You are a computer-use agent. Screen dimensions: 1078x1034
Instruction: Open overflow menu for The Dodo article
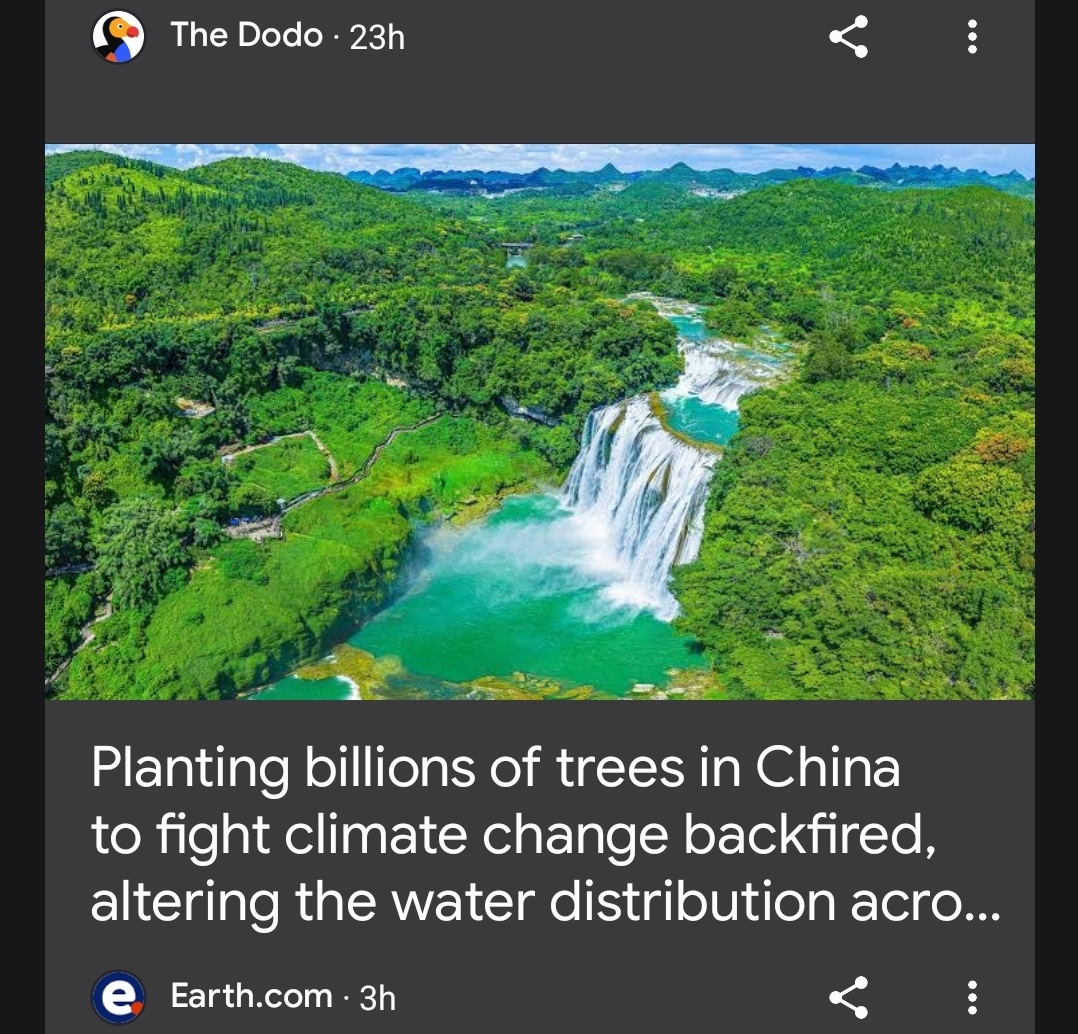971,36
